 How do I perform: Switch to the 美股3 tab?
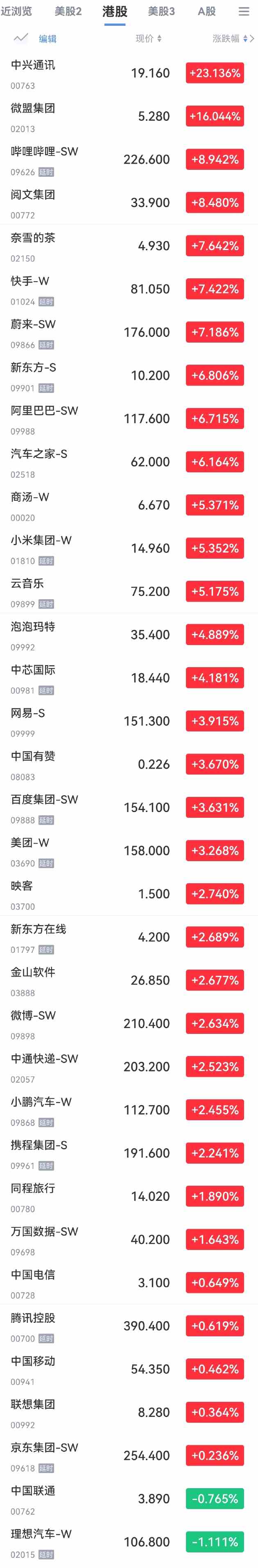[x=161, y=11]
